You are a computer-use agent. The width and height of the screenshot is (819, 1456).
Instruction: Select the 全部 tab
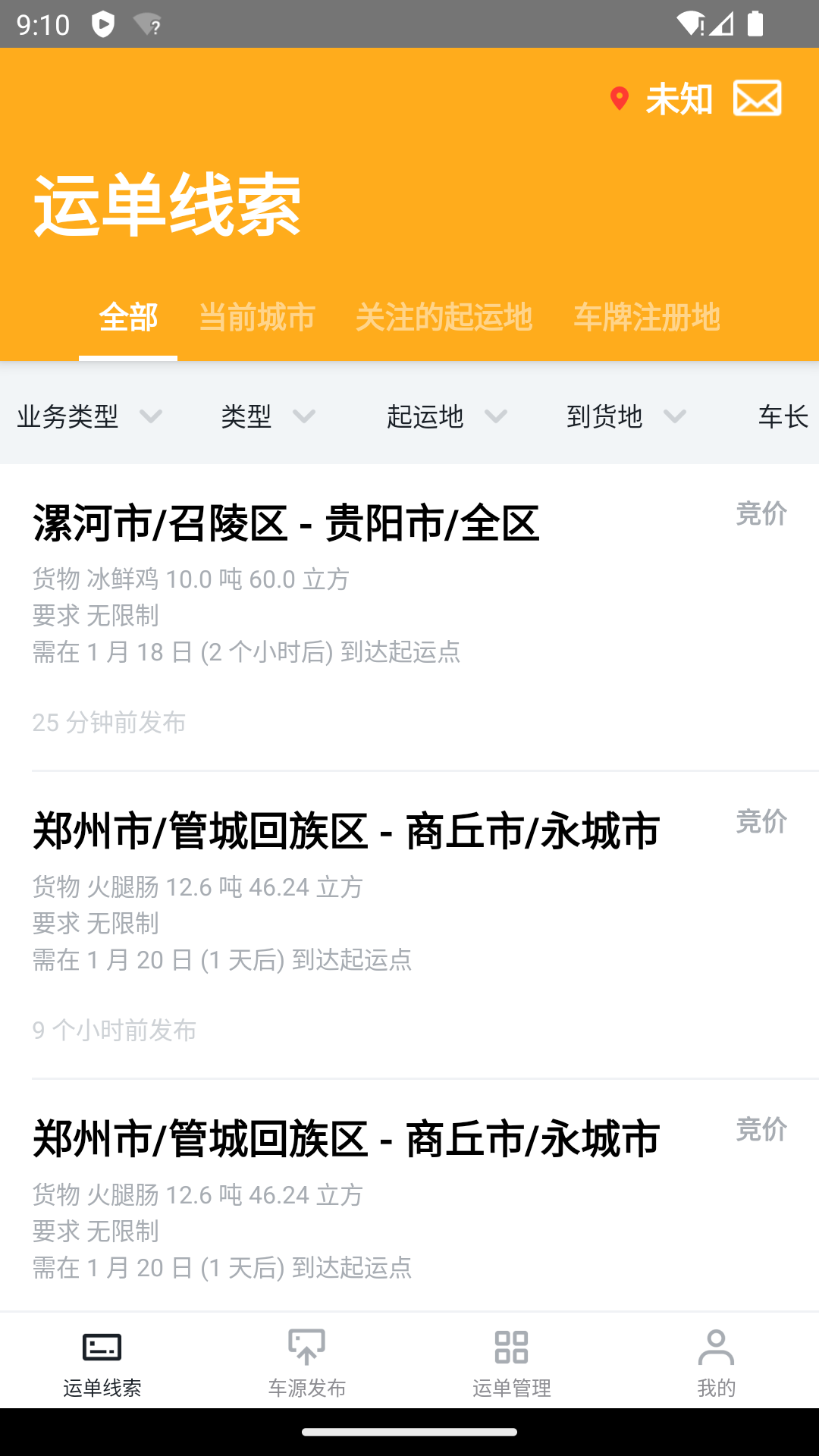[x=128, y=317]
